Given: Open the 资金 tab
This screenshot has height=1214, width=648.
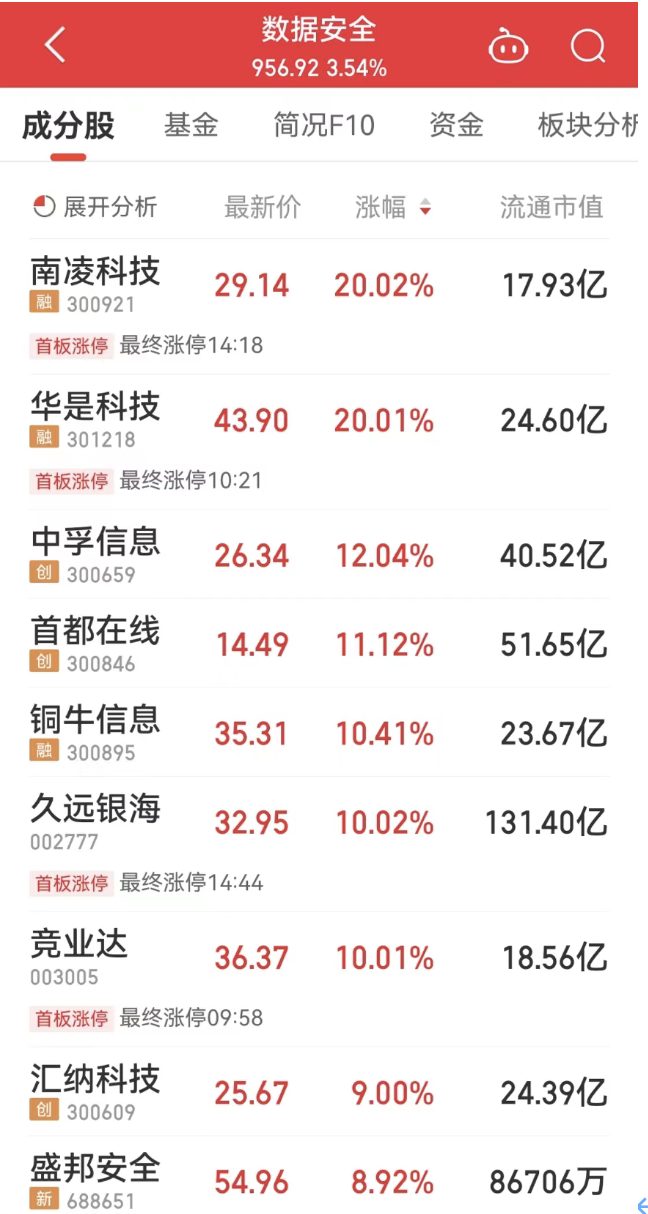Looking at the screenshot, I should point(456,126).
